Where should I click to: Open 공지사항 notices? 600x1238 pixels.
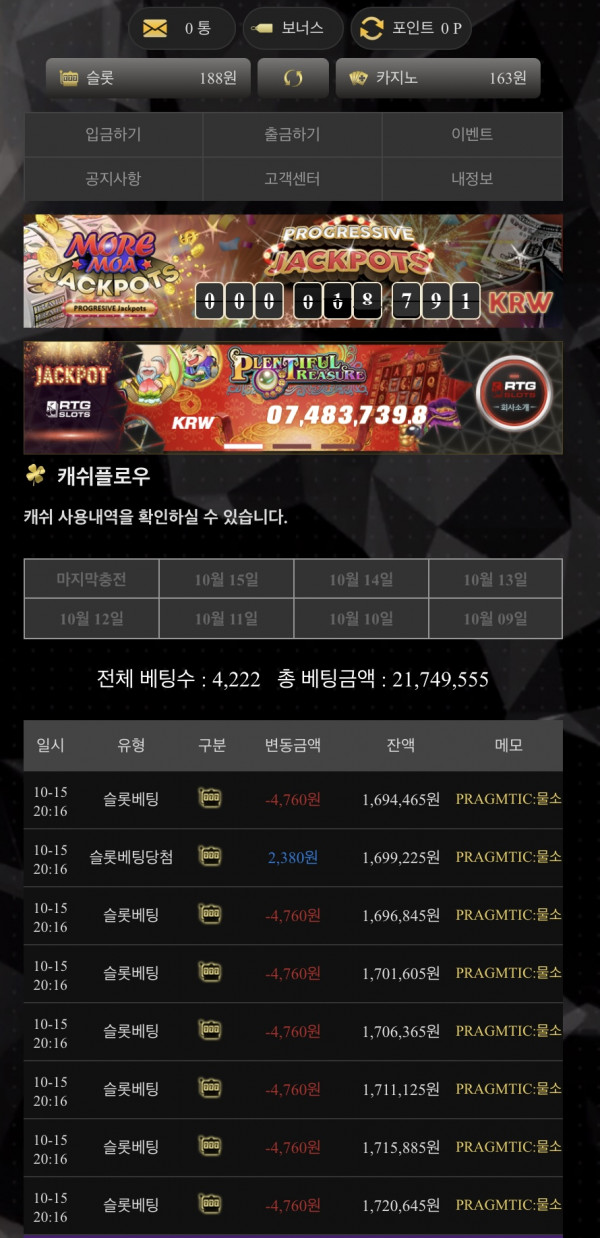tap(113, 179)
